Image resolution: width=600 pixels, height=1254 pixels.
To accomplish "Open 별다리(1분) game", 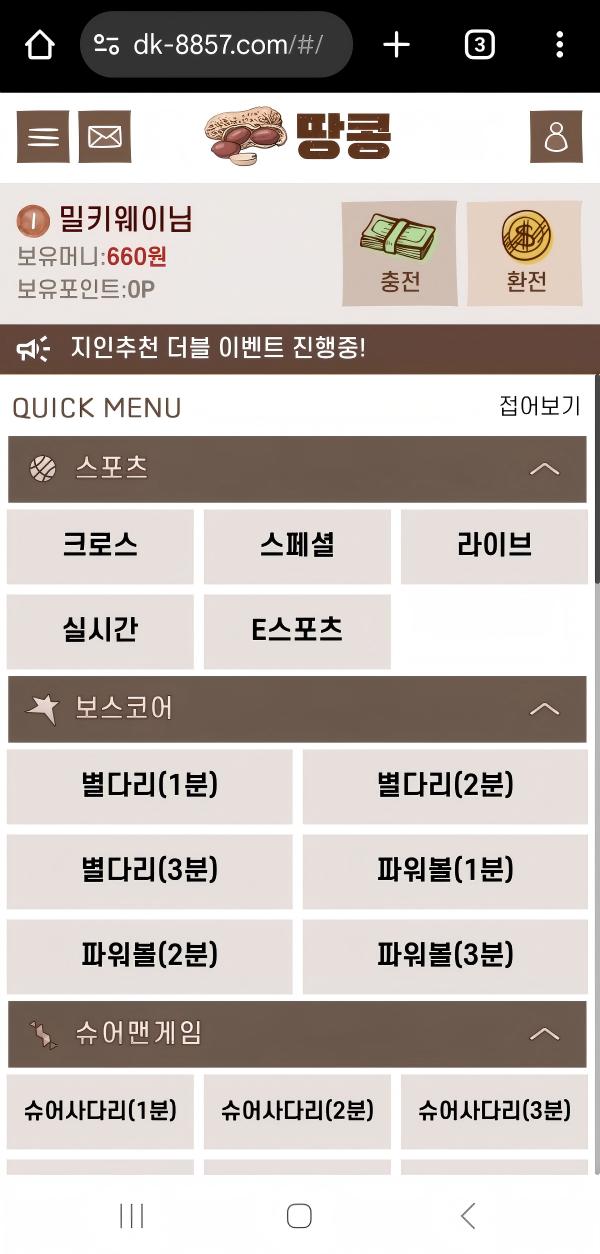I will tap(150, 786).
